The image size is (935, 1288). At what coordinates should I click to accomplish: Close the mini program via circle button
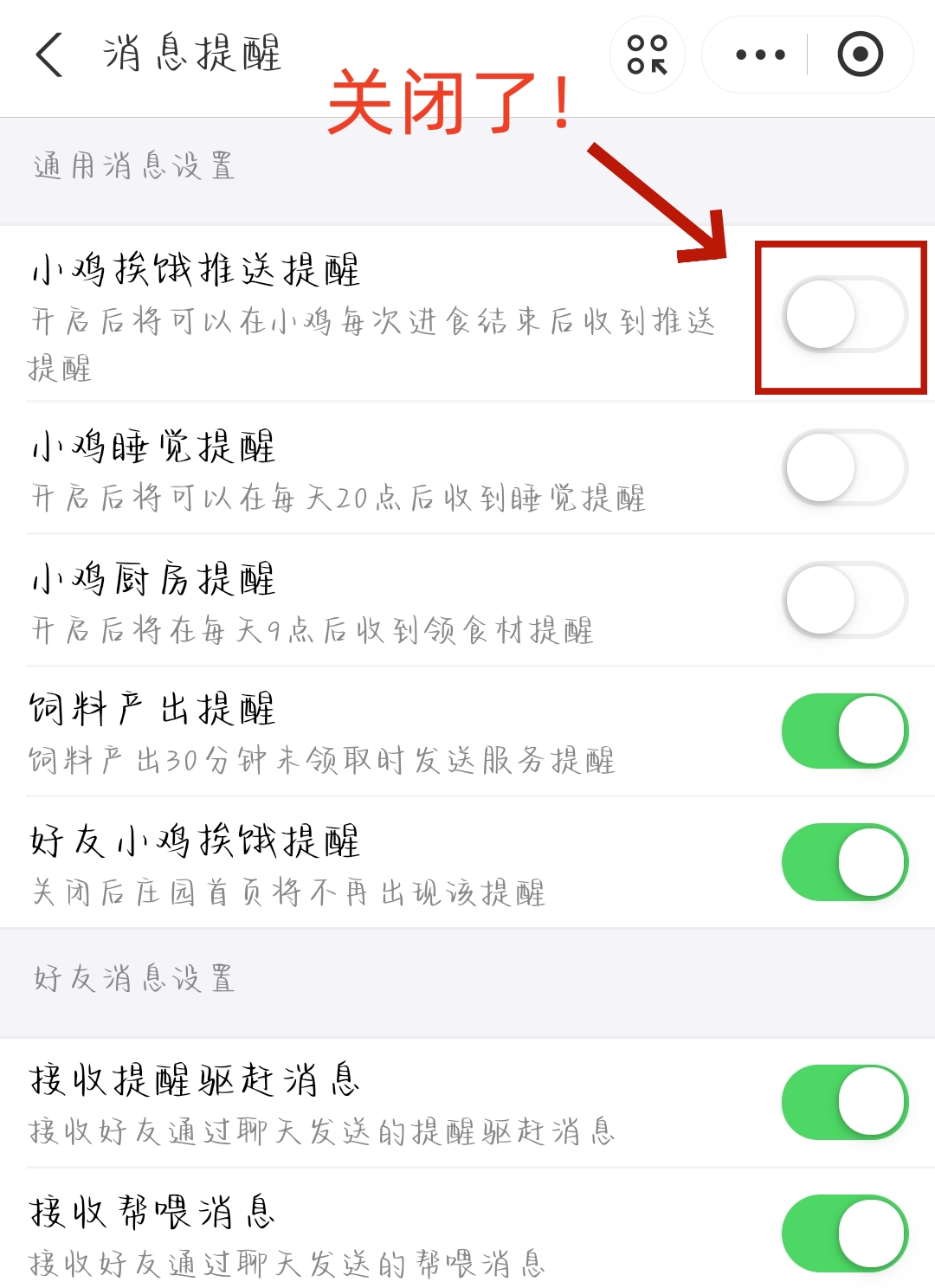[860, 55]
